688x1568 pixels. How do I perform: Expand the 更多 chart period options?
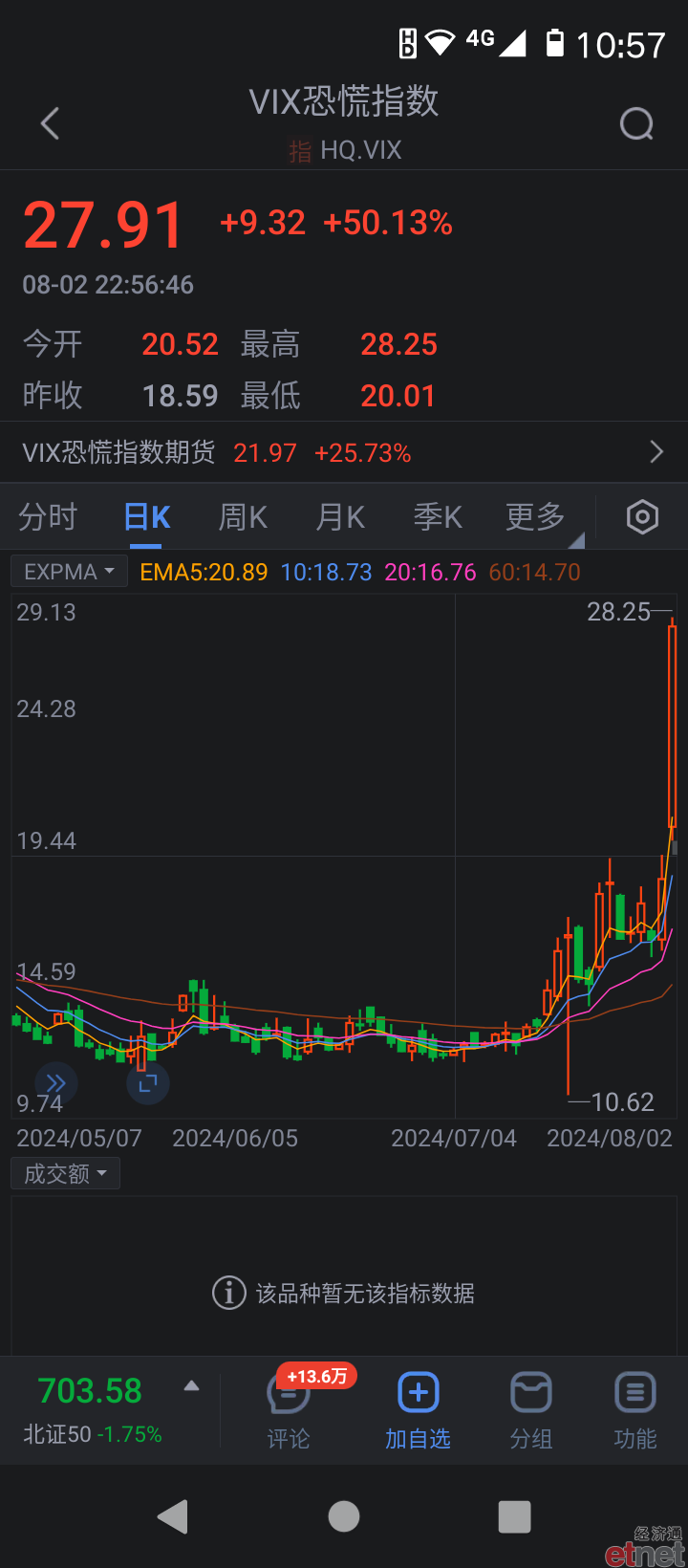(536, 517)
